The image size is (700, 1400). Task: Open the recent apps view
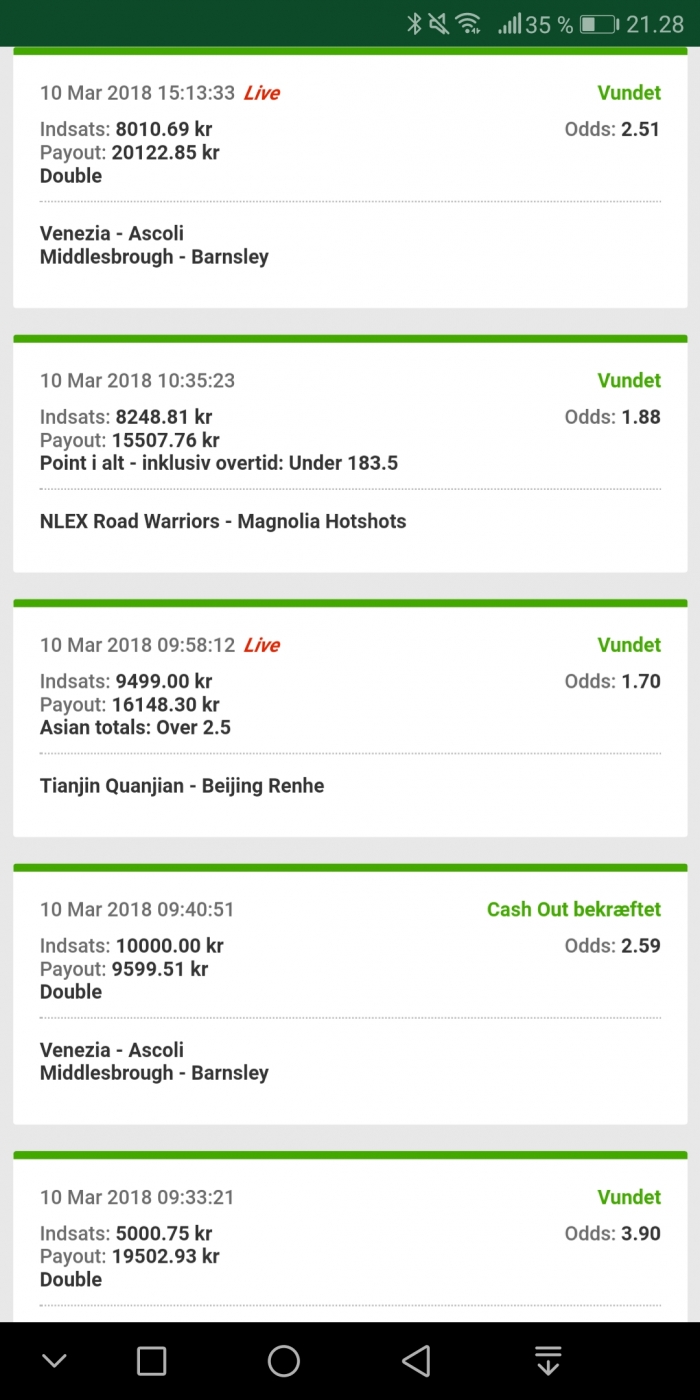click(x=151, y=1361)
